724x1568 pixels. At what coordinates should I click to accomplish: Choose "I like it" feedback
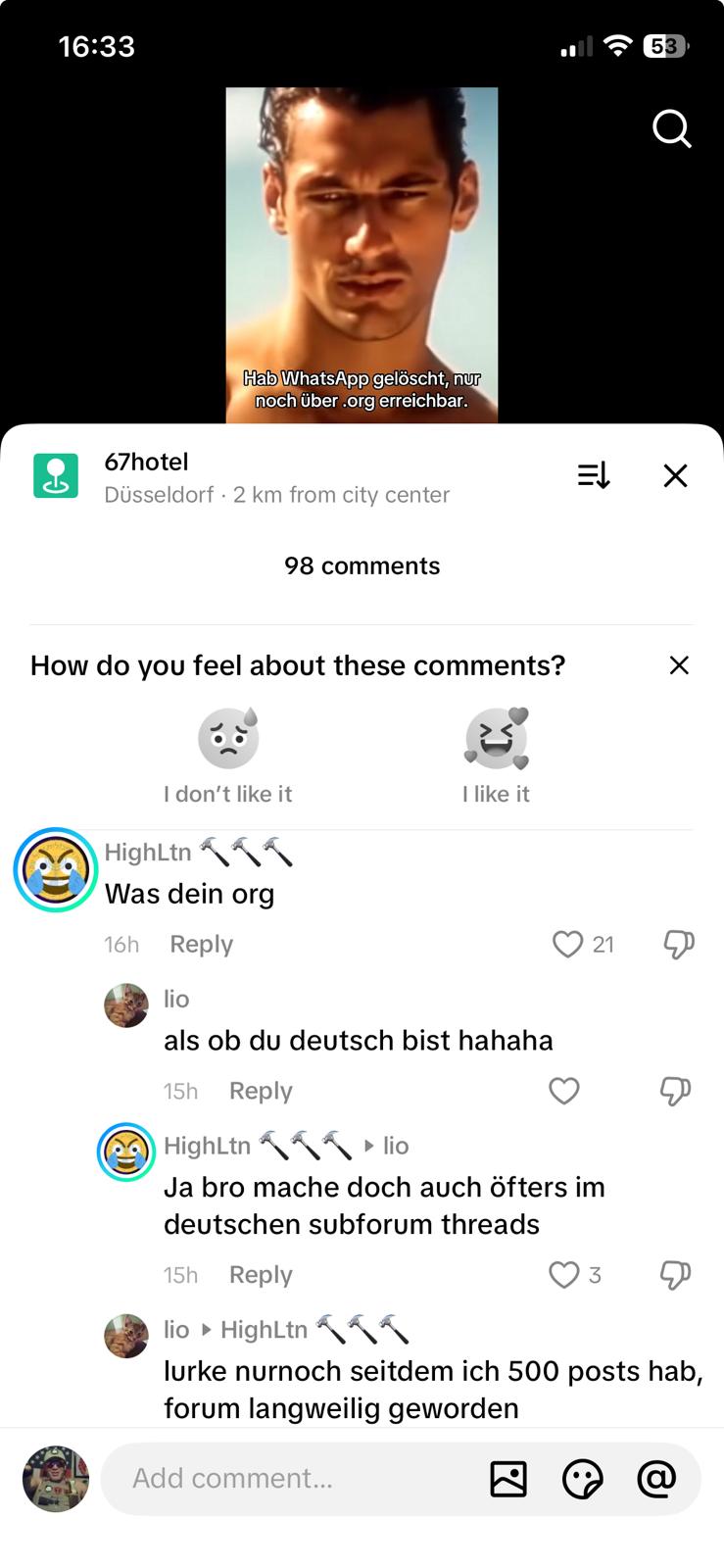(496, 755)
